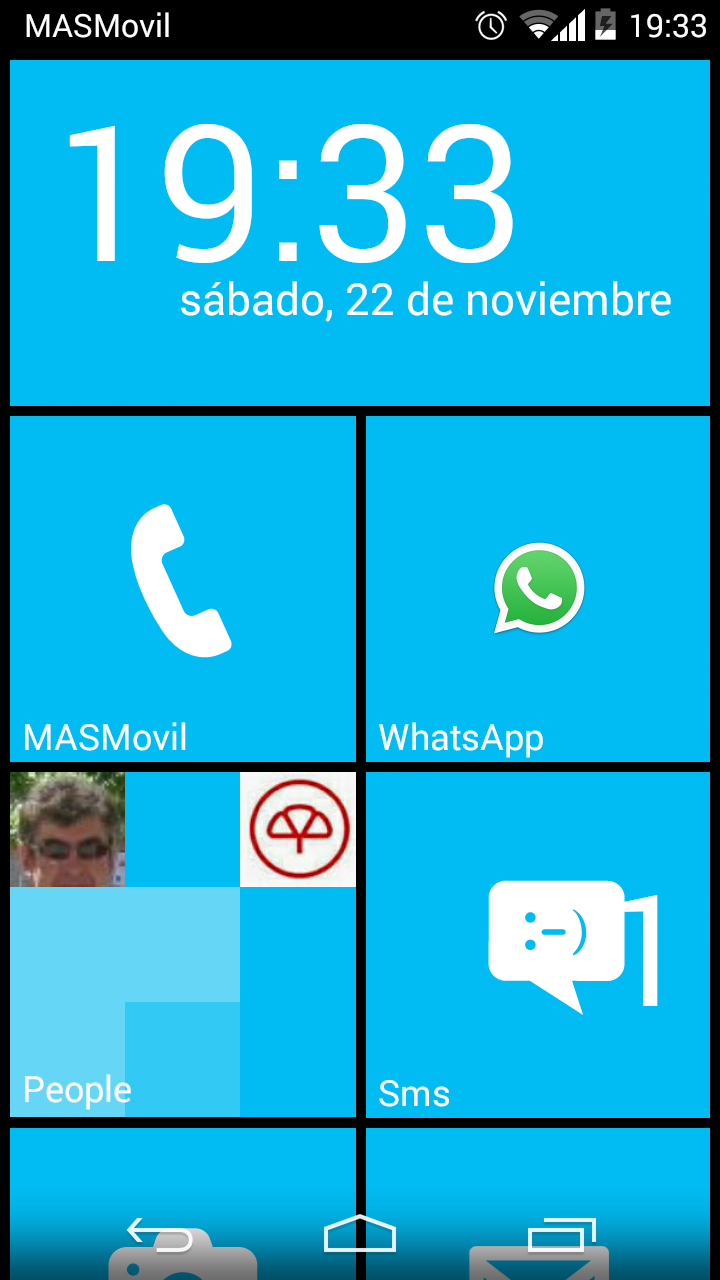Open the MASMovil phone dialer tile

click(x=183, y=588)
